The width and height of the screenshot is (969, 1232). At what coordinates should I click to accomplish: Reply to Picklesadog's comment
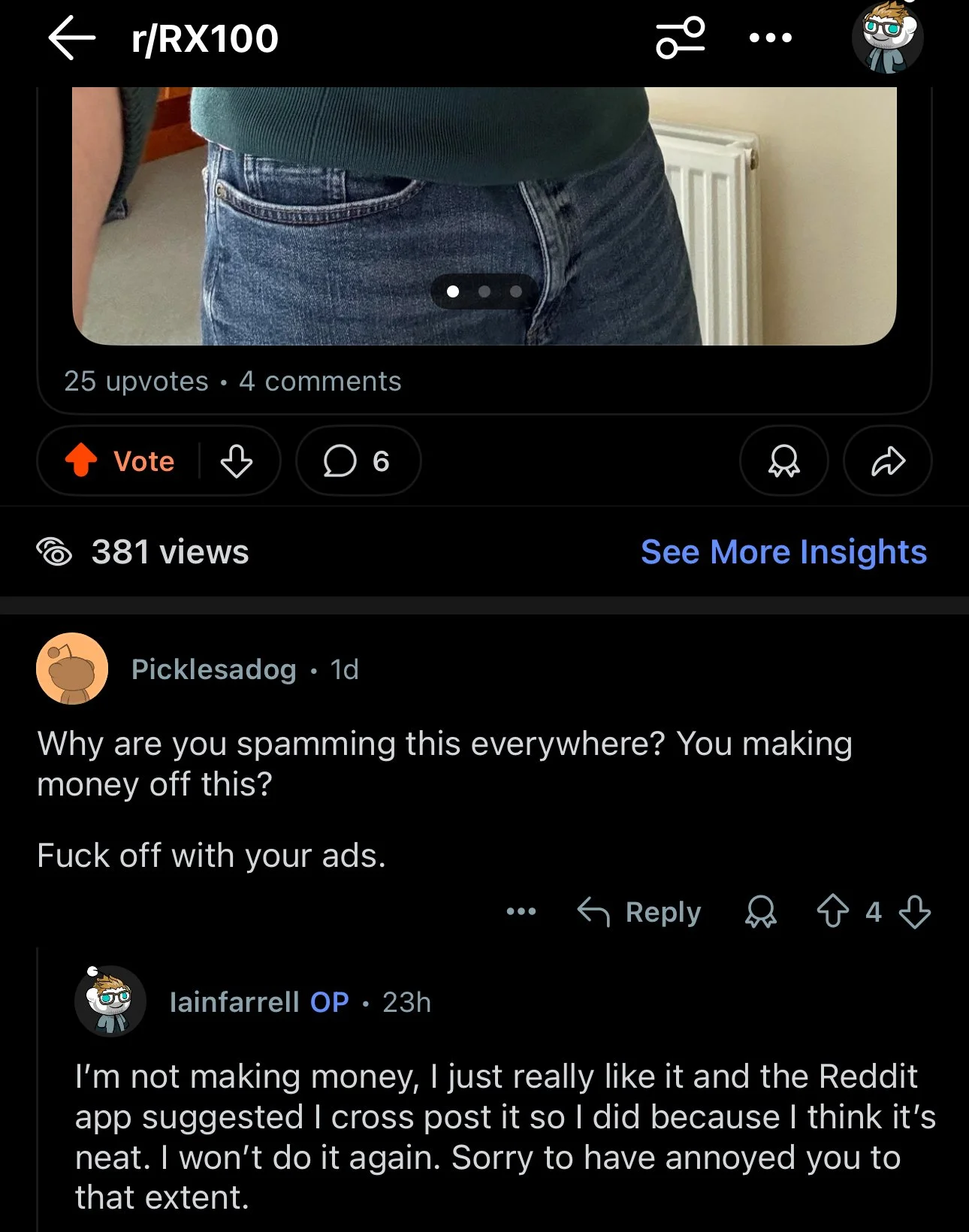[640, 912]
